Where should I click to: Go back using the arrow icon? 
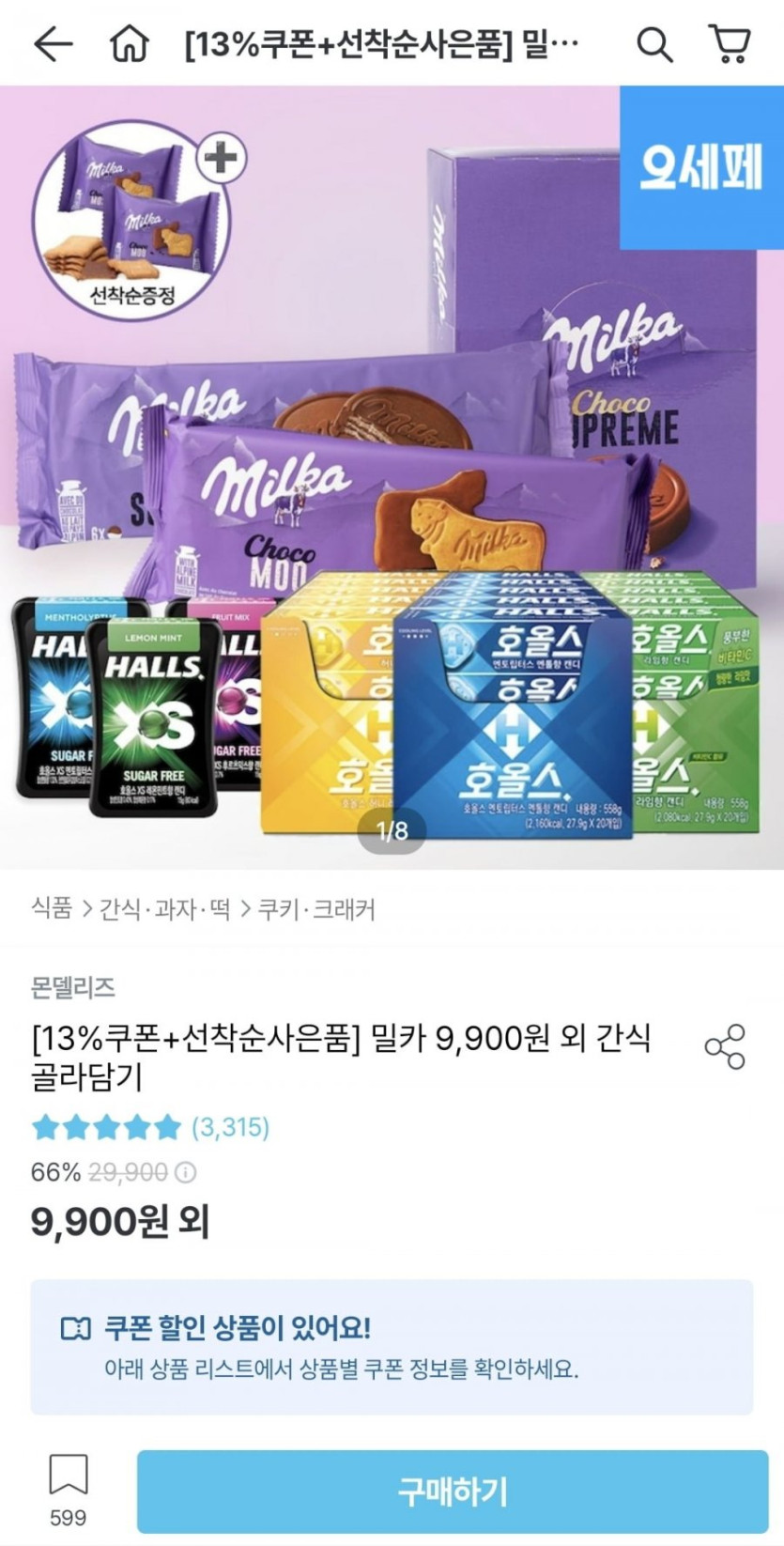click(x=53, y=43)
